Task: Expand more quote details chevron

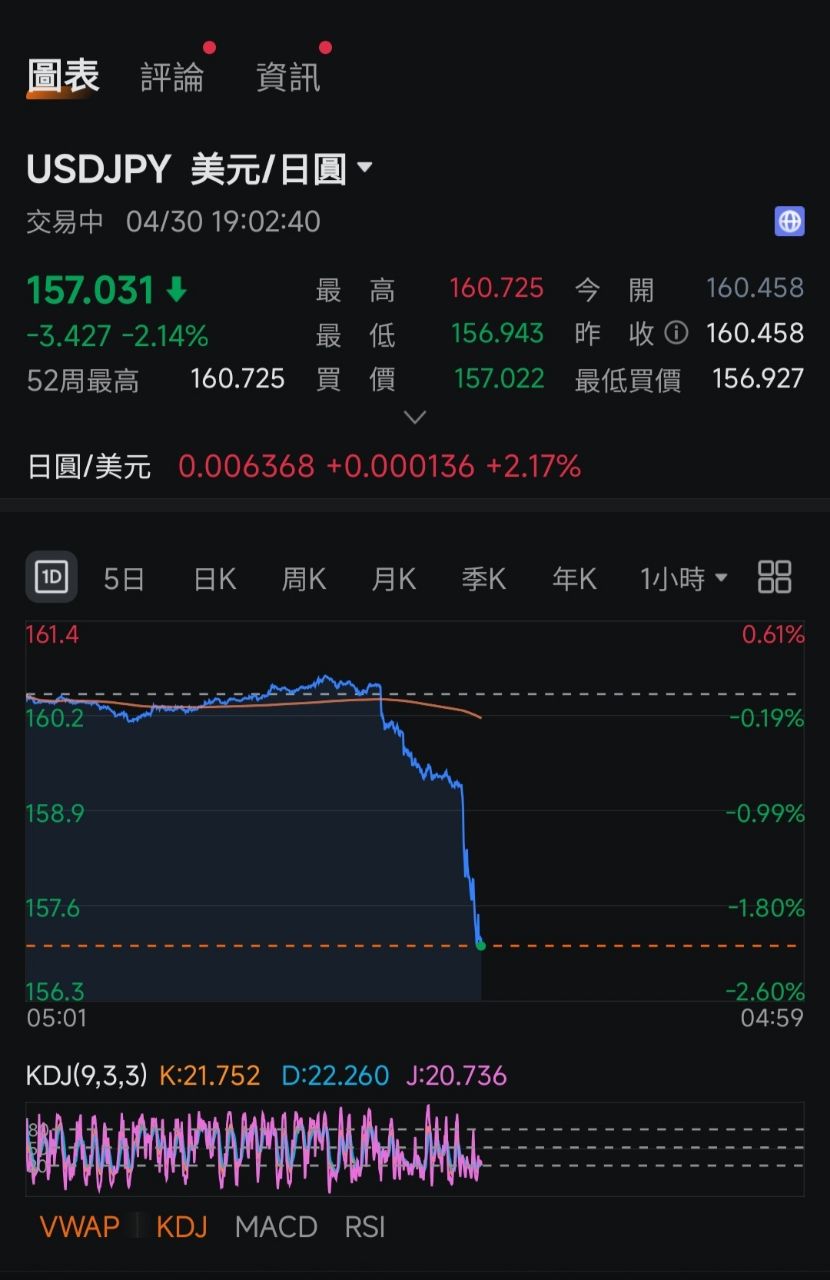Action: 414,417
